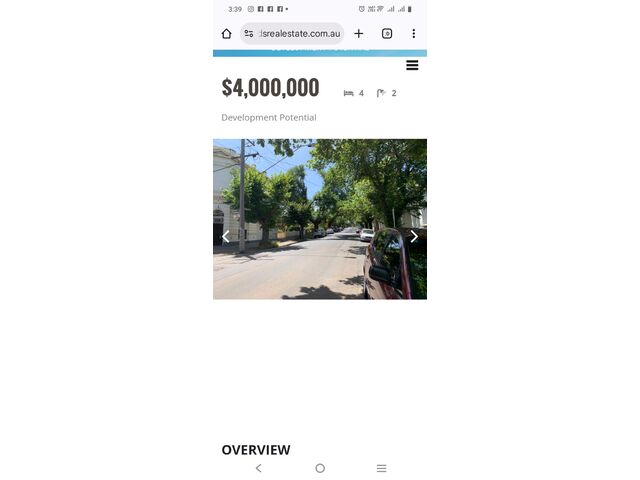This screenshot has height=480, width=640.
Task: Show the previous property photo
Action: pos(225,237)
